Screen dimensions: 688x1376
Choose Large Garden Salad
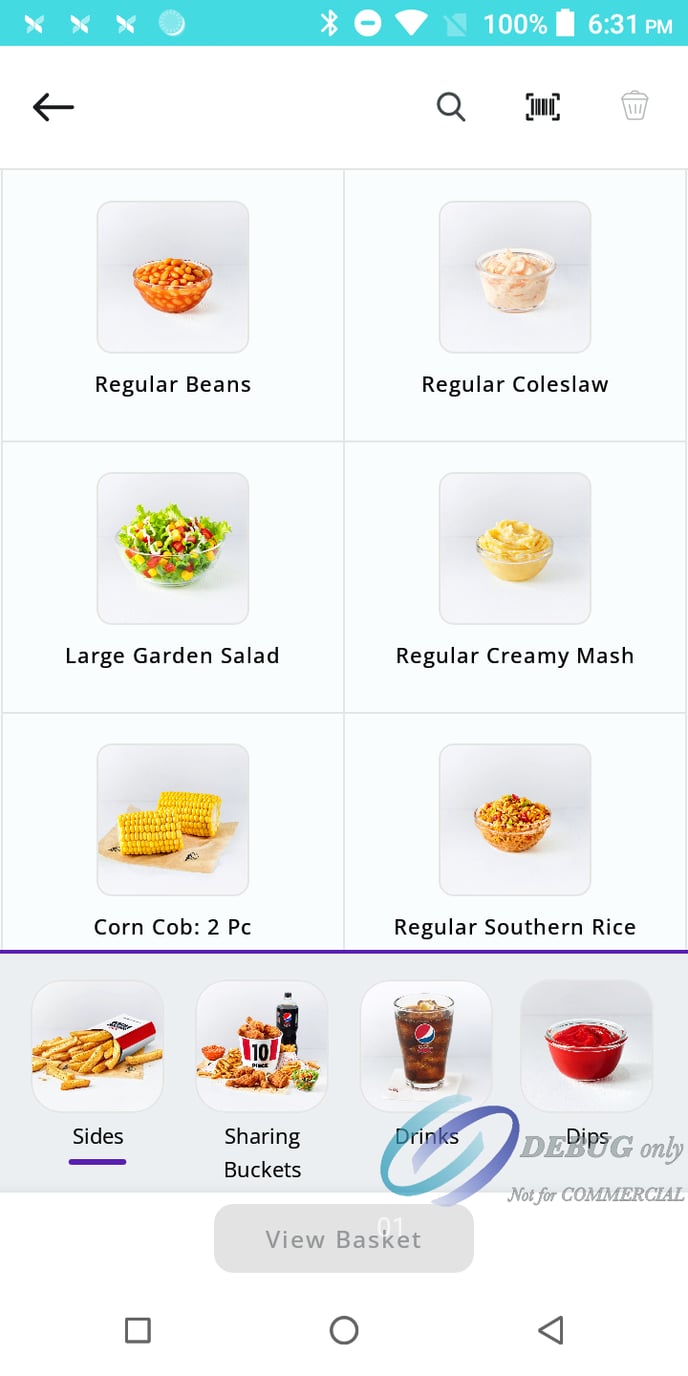pos(173,570)
